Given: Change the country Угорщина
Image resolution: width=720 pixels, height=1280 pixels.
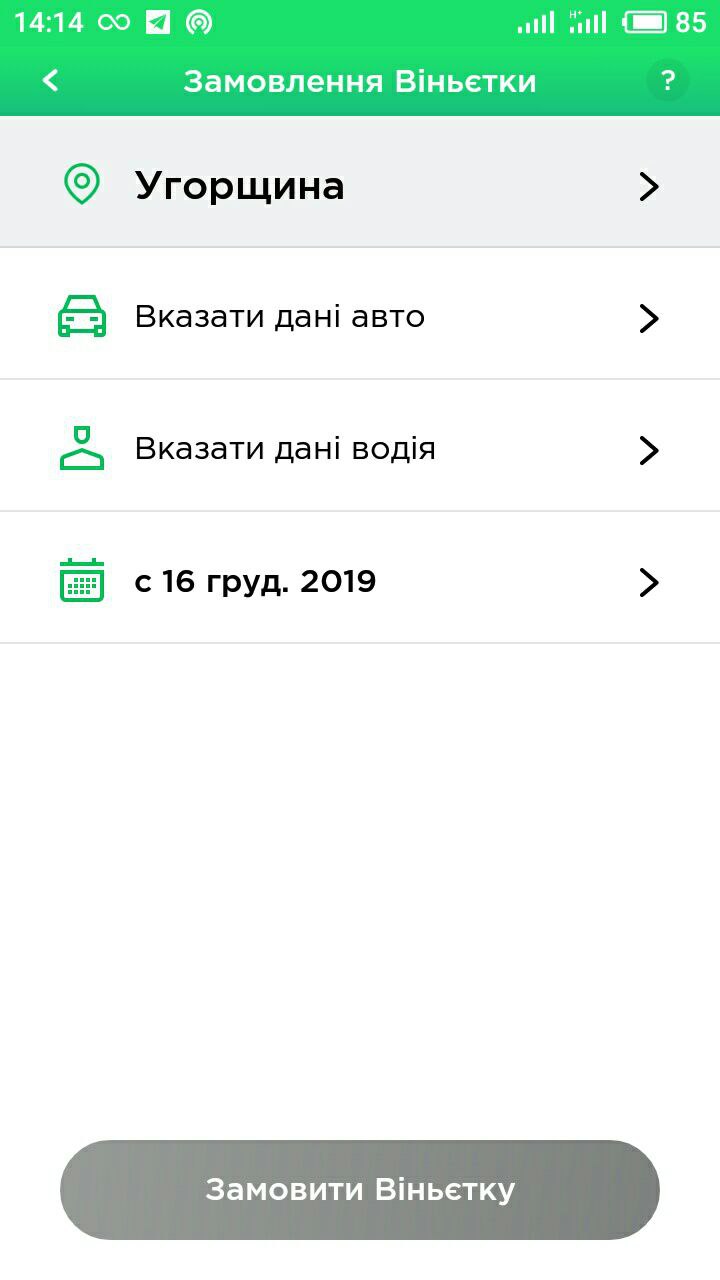Looking at the screenshot, I should pyautogui.click(x=360, y=185).
